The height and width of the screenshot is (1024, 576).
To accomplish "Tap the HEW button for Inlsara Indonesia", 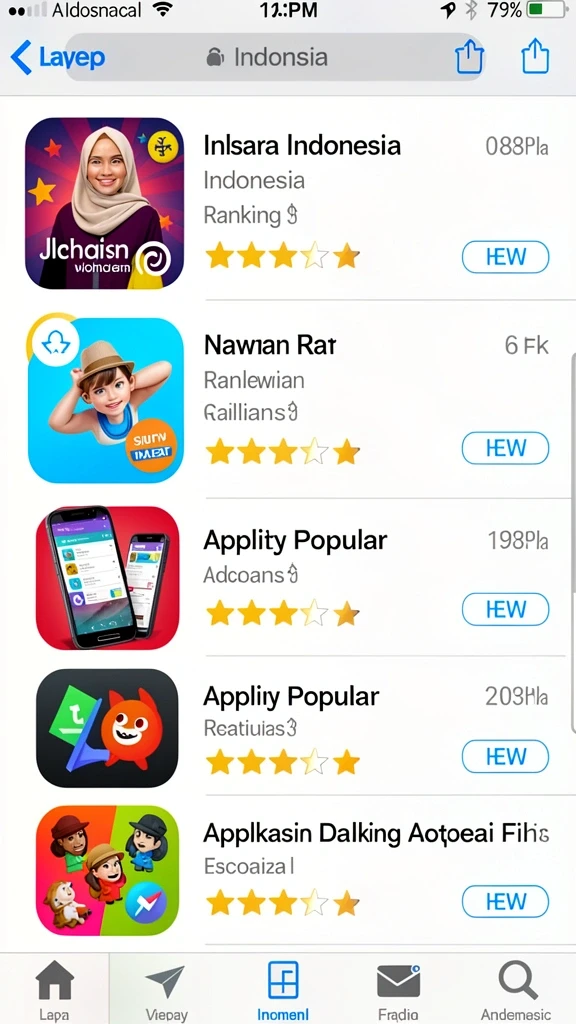I will [505, 257].
